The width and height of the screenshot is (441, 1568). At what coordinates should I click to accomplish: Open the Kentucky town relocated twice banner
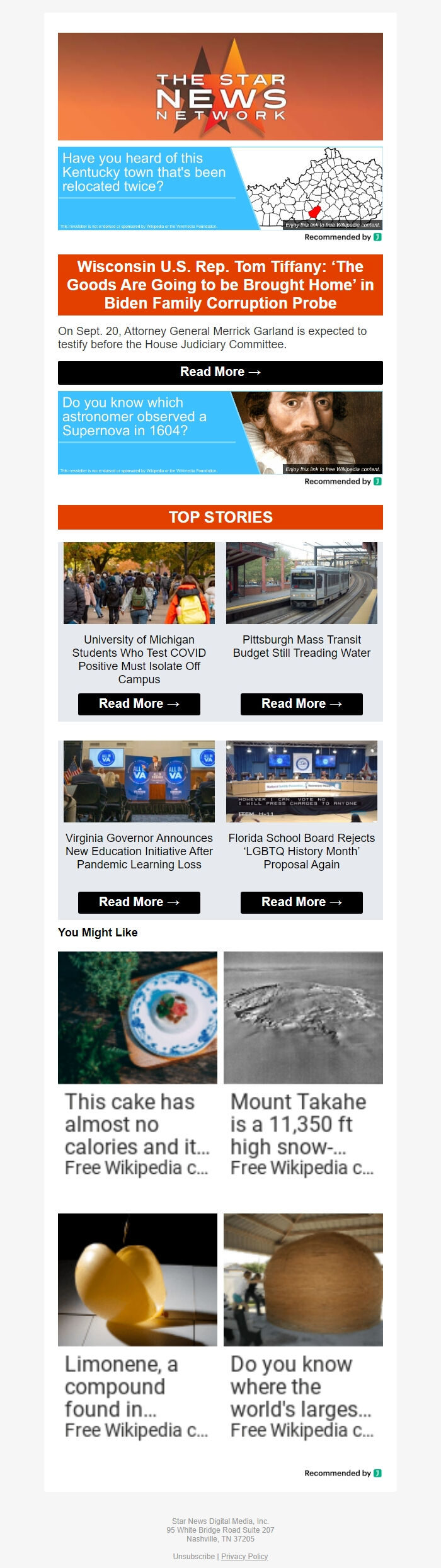[x=220, y=188]
